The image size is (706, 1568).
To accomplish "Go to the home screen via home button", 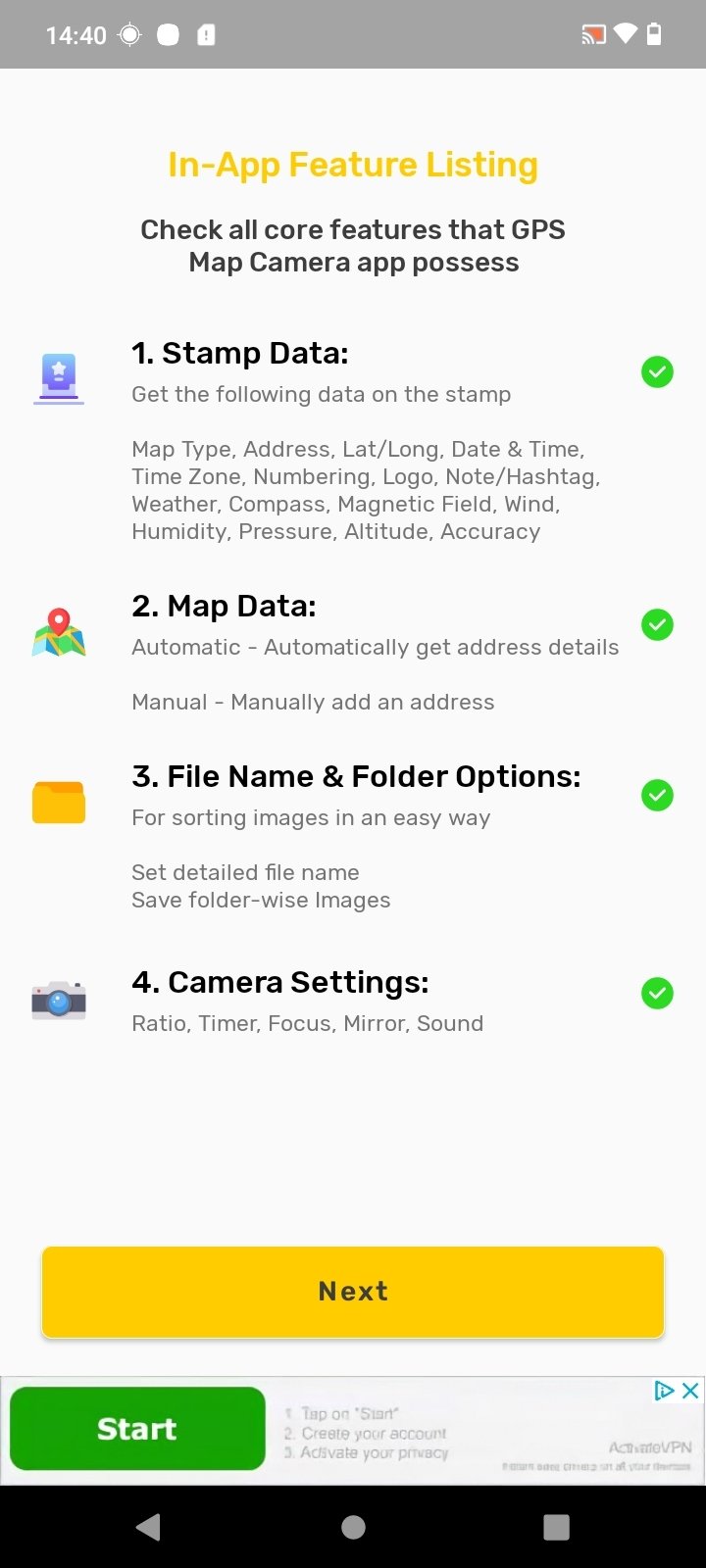I will click(x=353, y=1527).
